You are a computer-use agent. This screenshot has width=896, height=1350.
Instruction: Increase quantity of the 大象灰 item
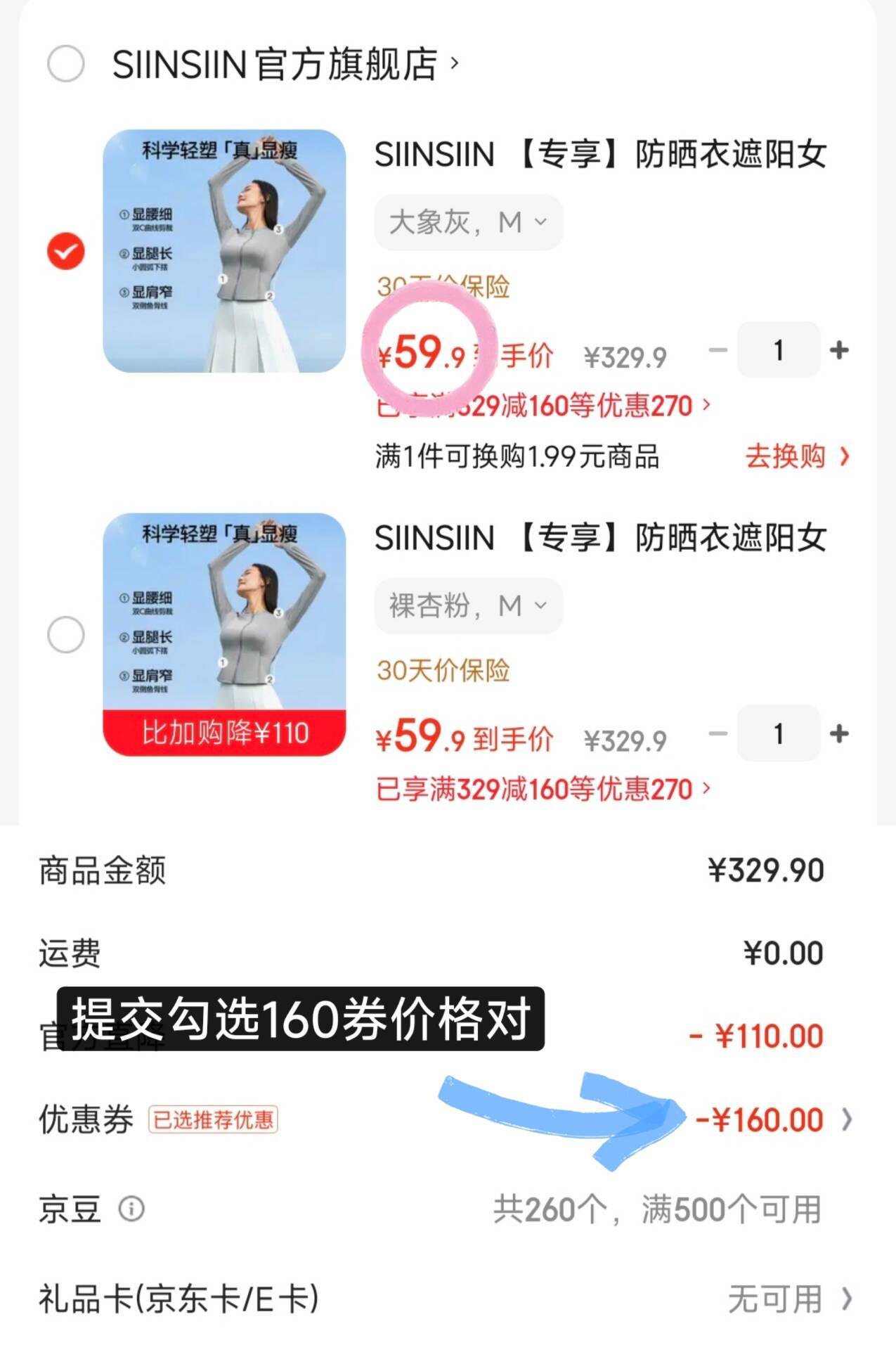pos(839,350)
